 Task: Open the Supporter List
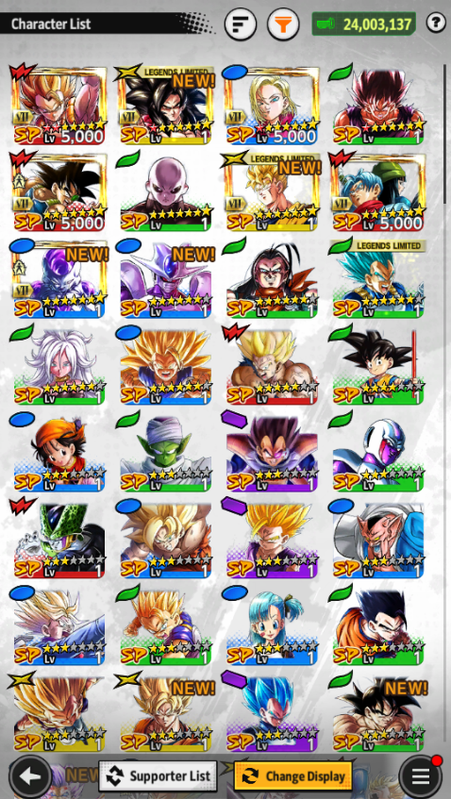click(x=157, y=776)
